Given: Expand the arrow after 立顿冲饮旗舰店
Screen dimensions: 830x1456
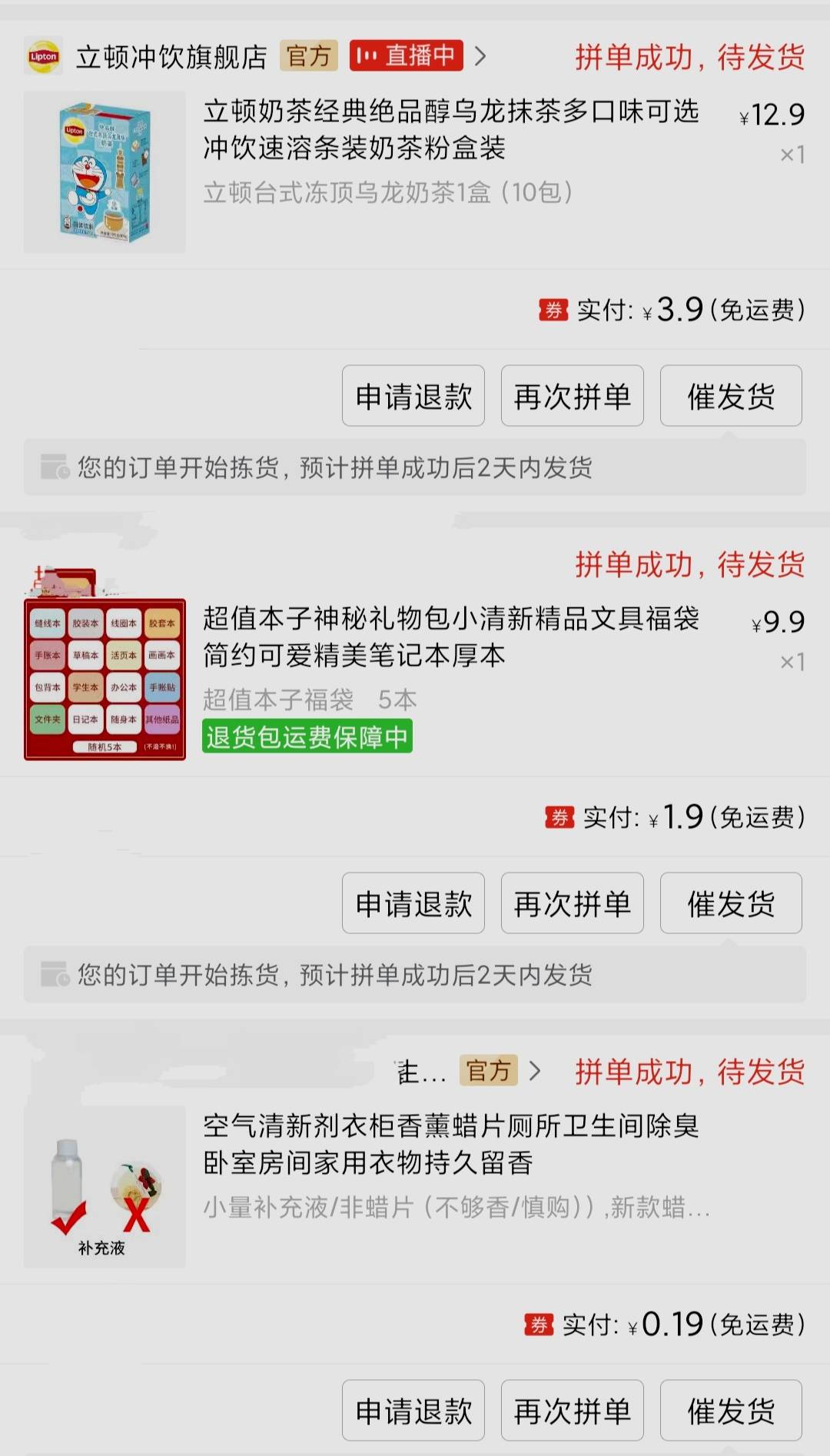Looking at the screenshot, I should 480,56.
